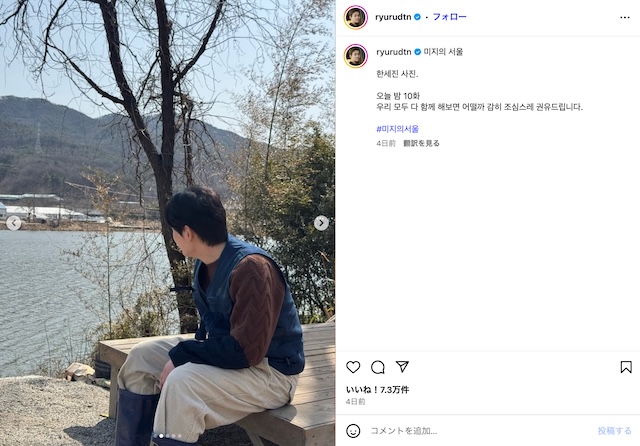The height and width of the screenshot is (446, 640).
Task: Submit the comment with 投稿する
Action: tap(614, 431)
